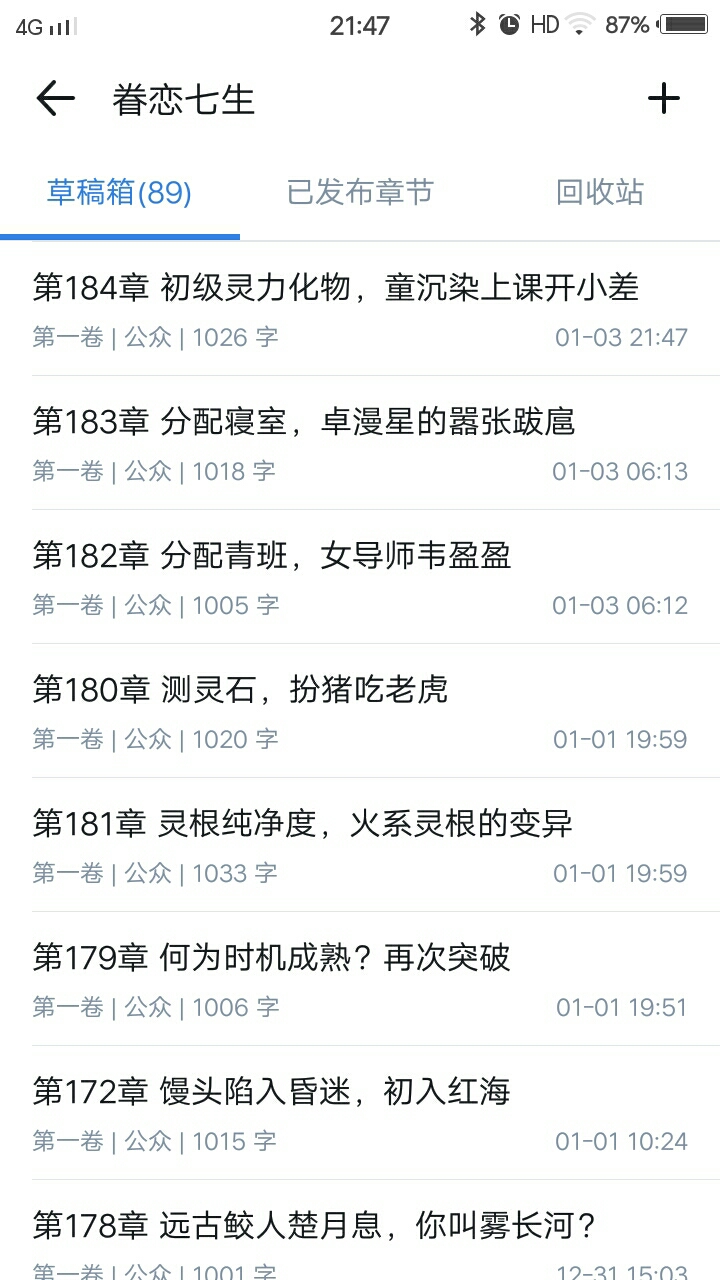
Task: Switch to the 回收站 tab
Action: click(x=600, y=192)
